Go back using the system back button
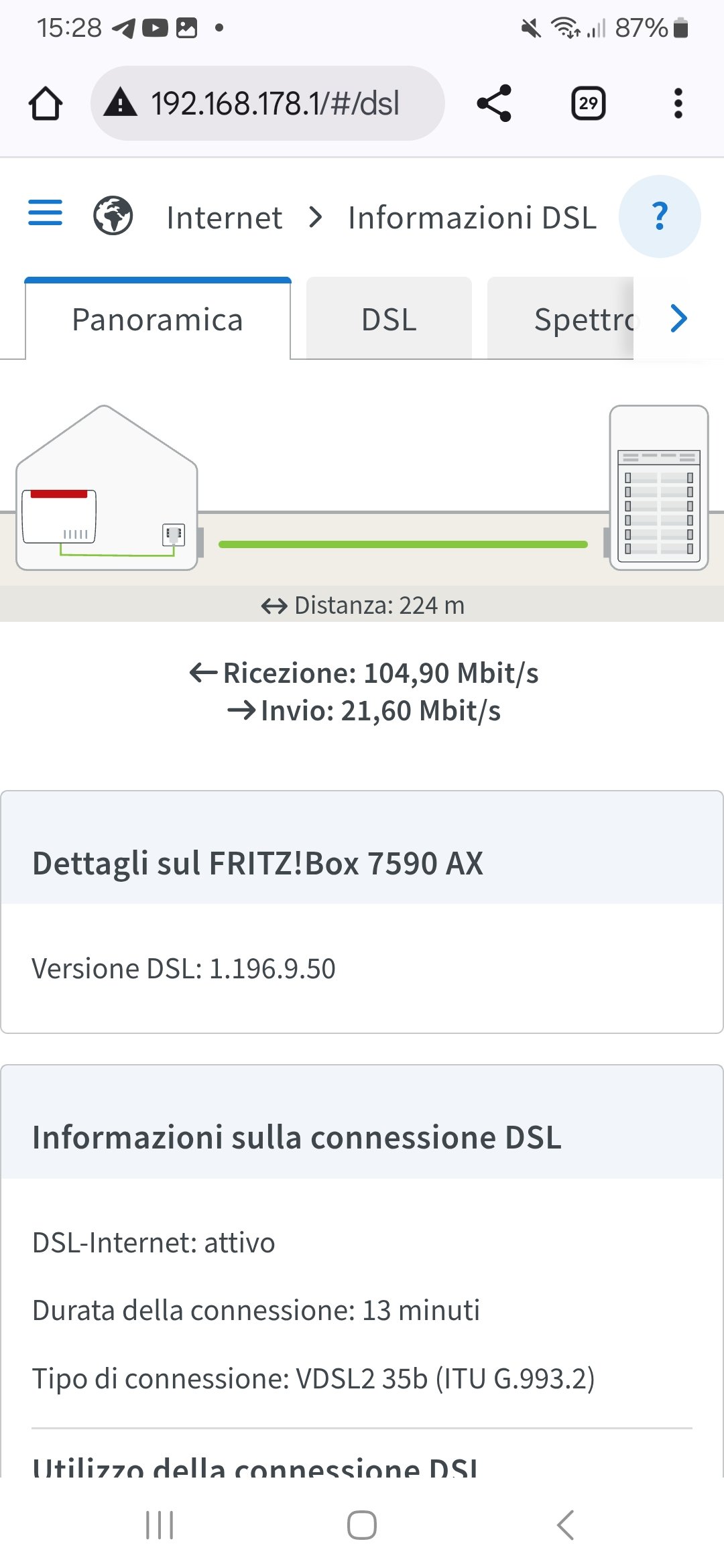The image size is (724, 1568). 565,1525
